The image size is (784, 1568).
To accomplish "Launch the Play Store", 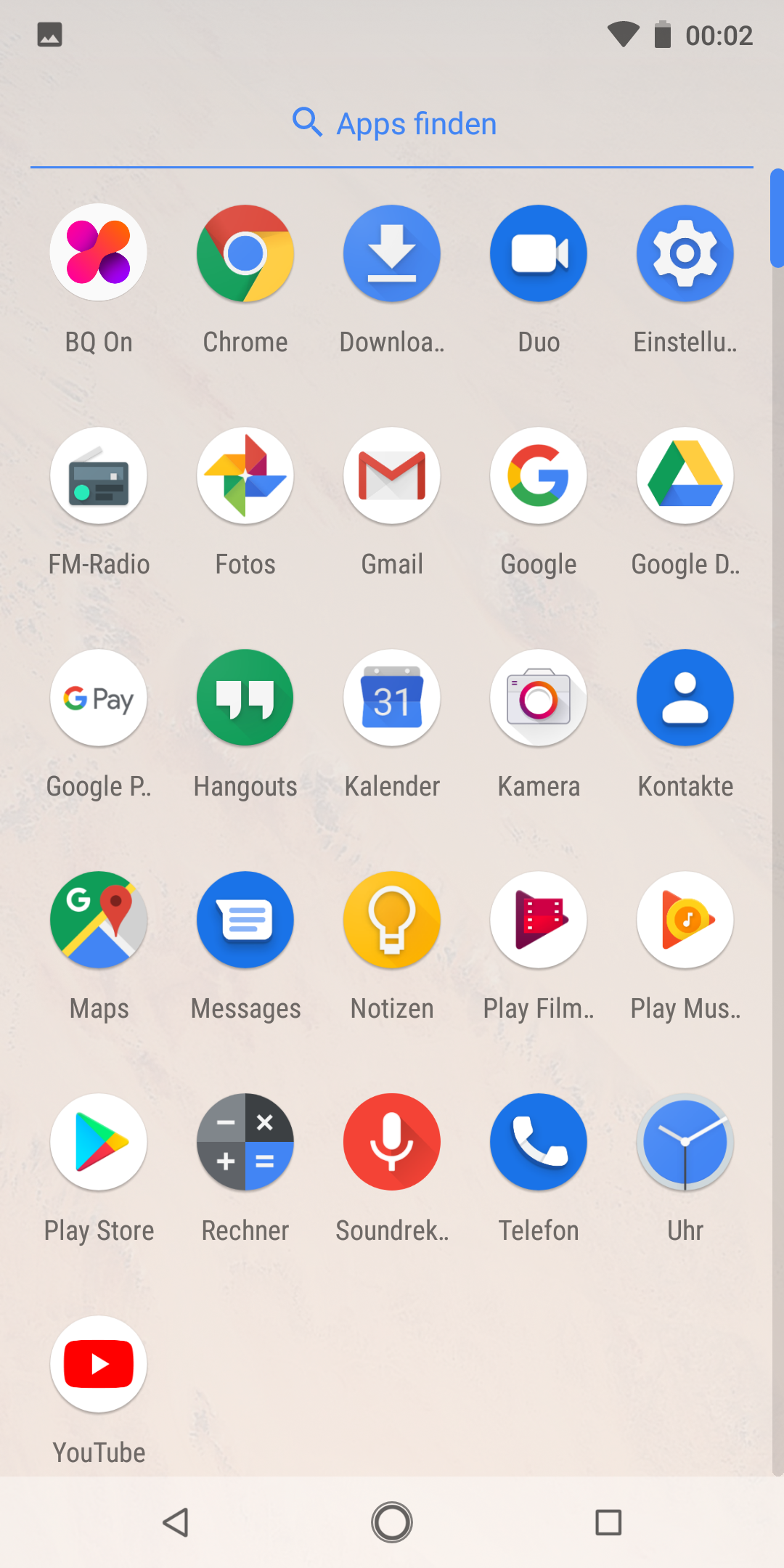I will tap(99, 1142).
